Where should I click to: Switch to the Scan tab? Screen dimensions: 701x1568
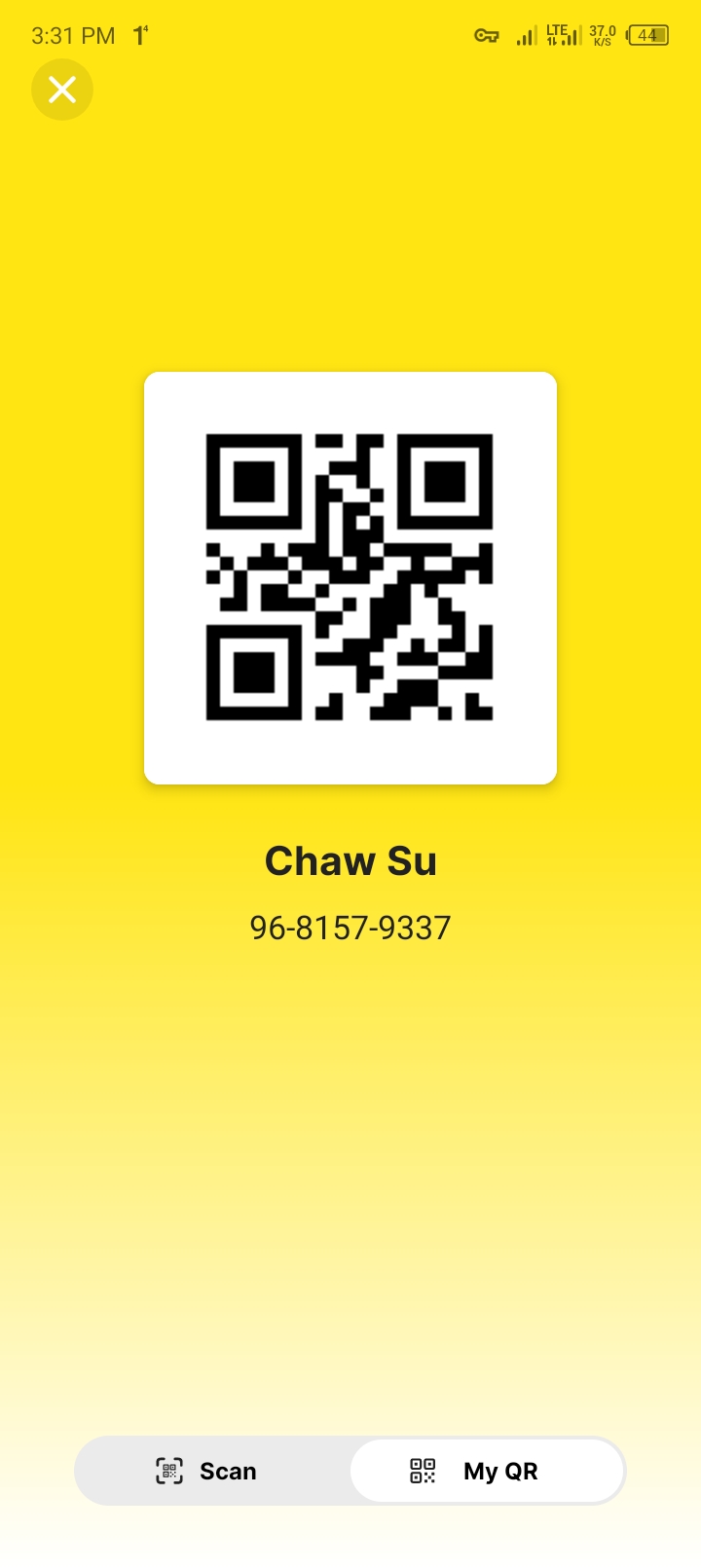pyautogui.click(x=208, y=1471)
